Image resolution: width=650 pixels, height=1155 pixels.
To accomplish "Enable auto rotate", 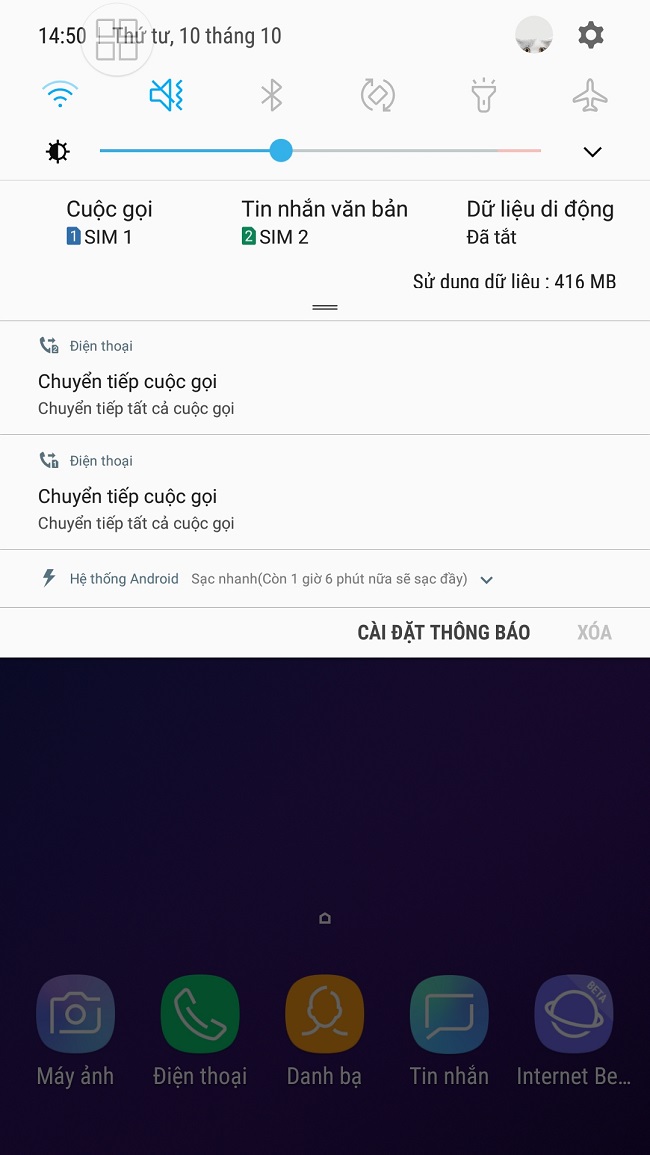I will pyautogui.click(x=378, y=95).
